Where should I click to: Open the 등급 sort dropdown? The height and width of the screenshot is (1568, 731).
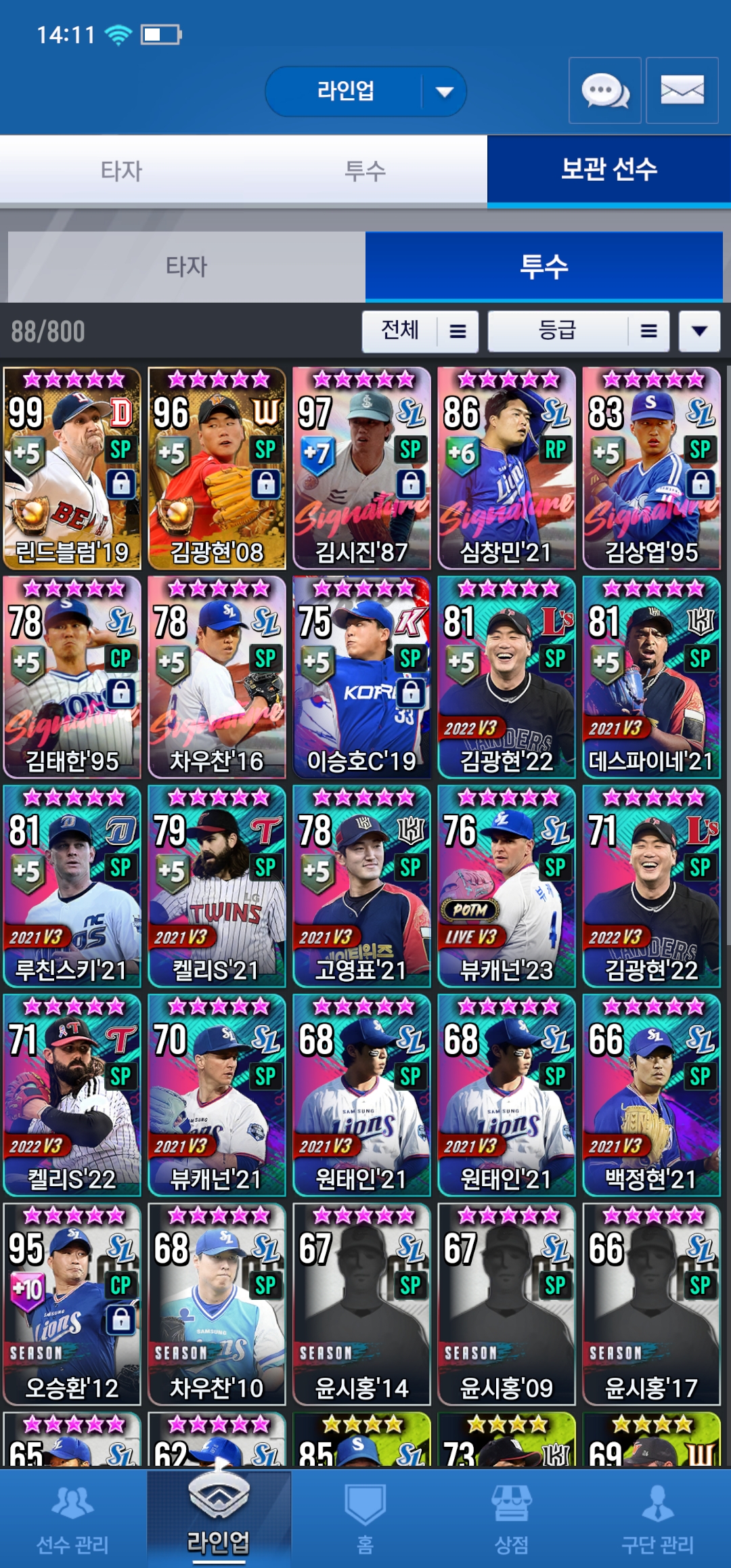[x=579, y=331]
